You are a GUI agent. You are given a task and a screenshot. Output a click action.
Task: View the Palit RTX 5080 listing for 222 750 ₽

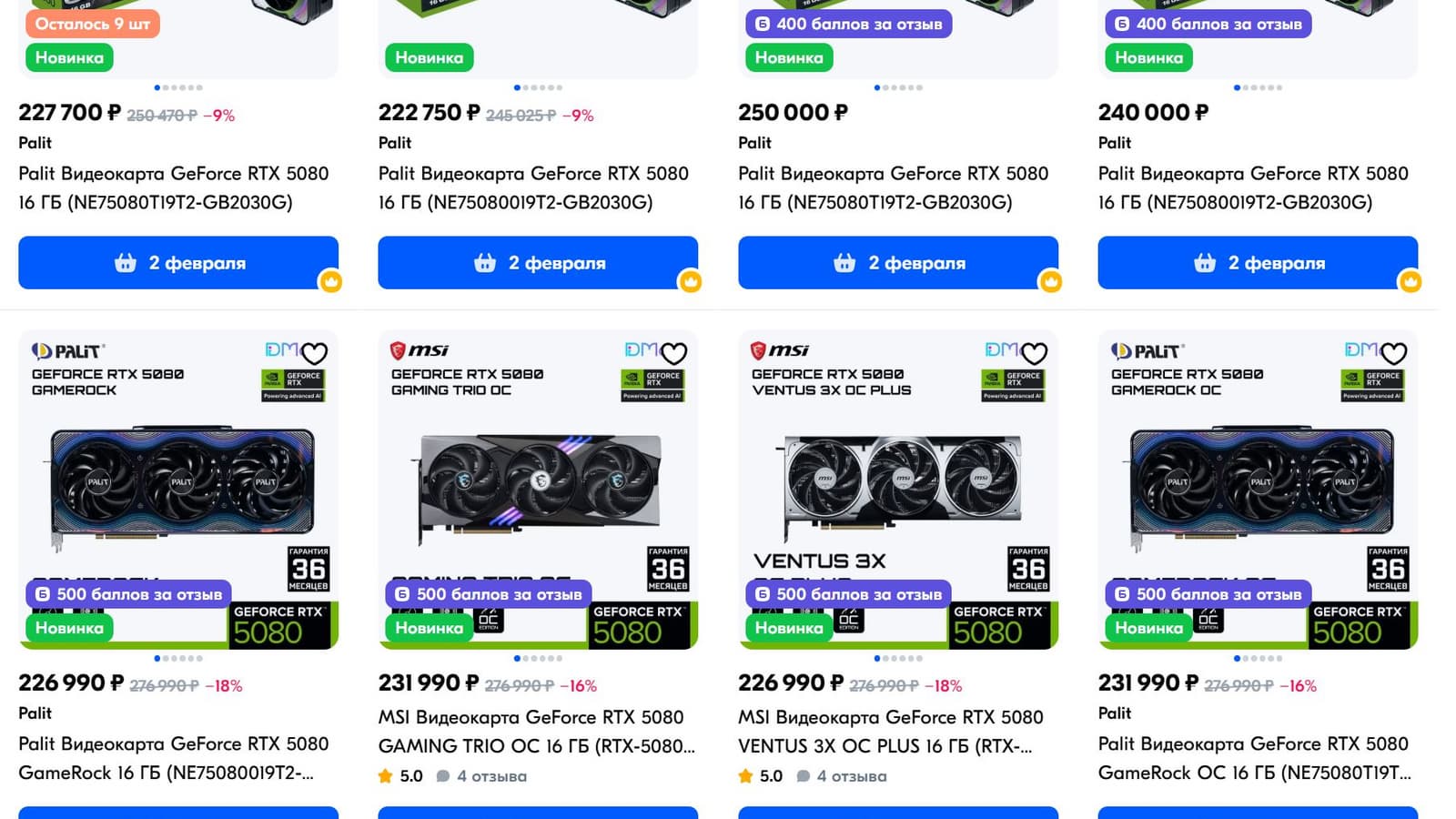533,187
